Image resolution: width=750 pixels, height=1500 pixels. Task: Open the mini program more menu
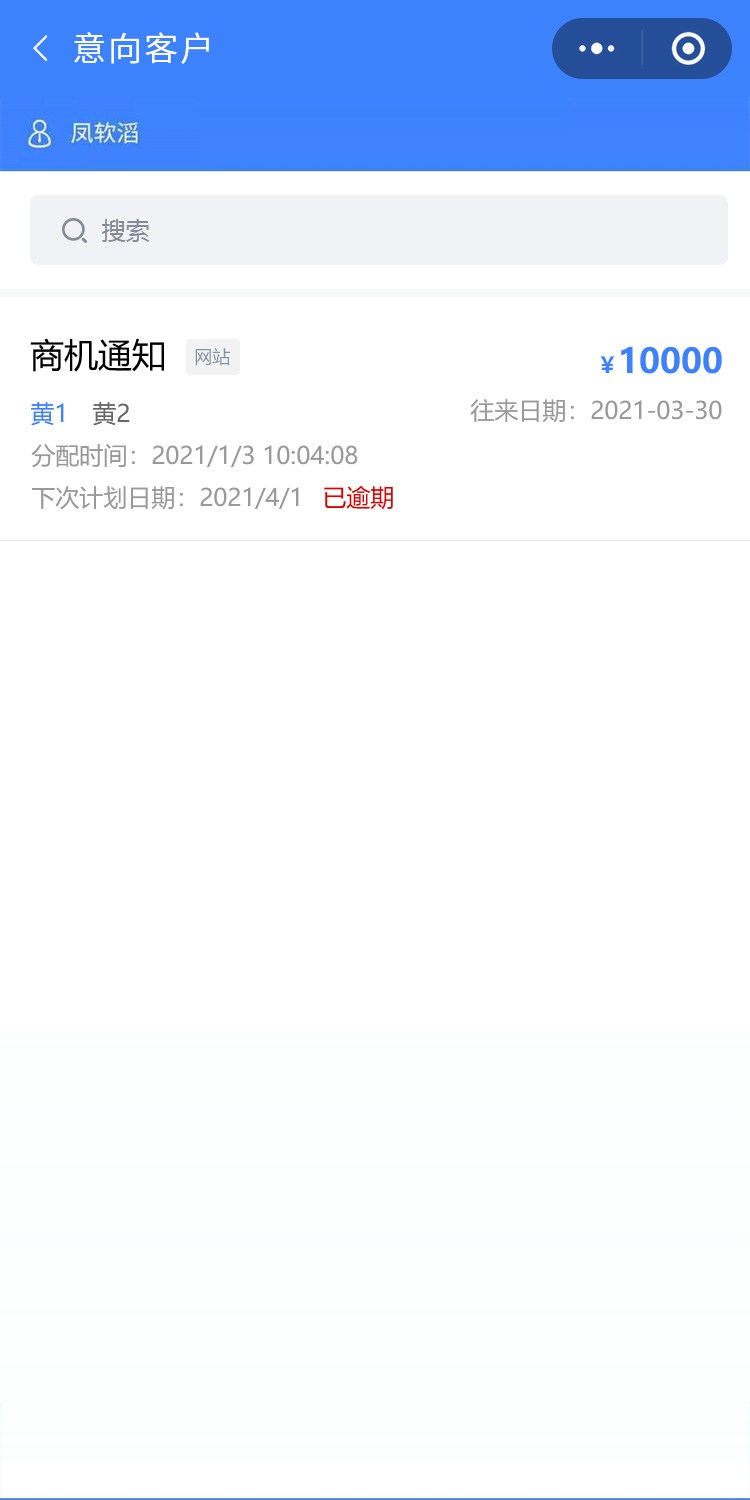[x=597, y=48]
